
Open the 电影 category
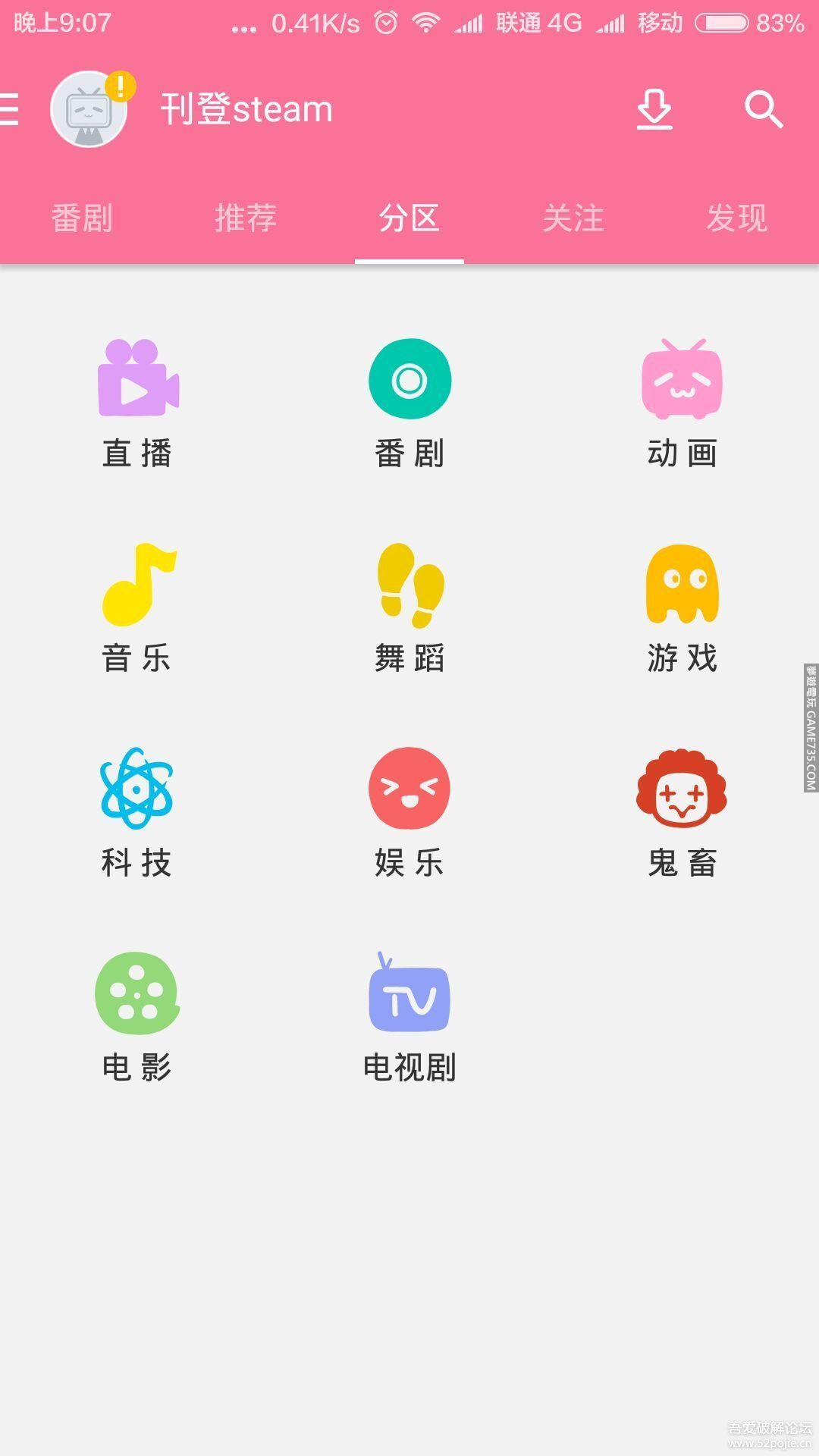point(137,1016)
